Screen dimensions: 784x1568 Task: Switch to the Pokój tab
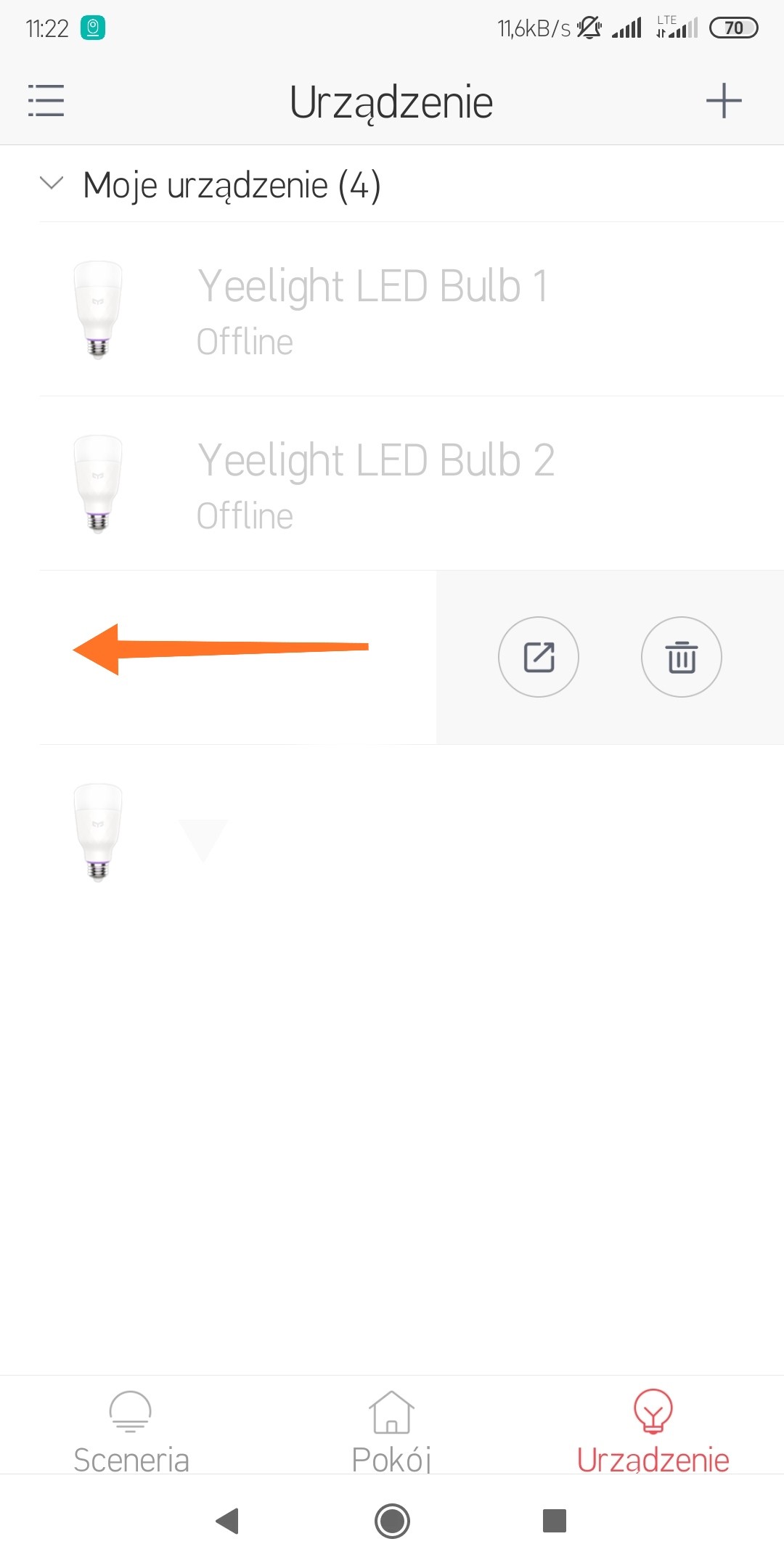click(392, 1430)
